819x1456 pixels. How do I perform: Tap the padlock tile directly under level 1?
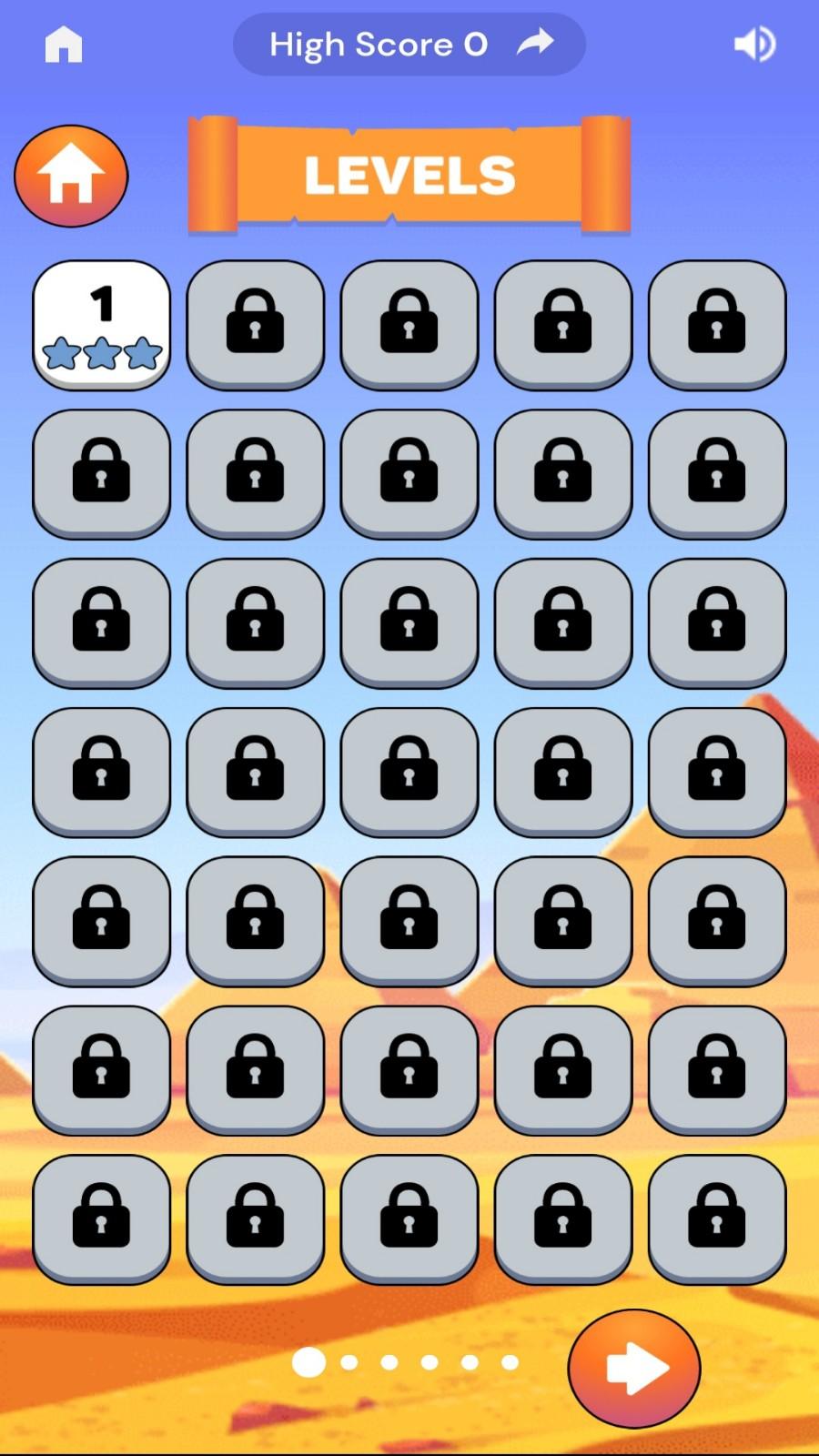click(x=101, y=474)
